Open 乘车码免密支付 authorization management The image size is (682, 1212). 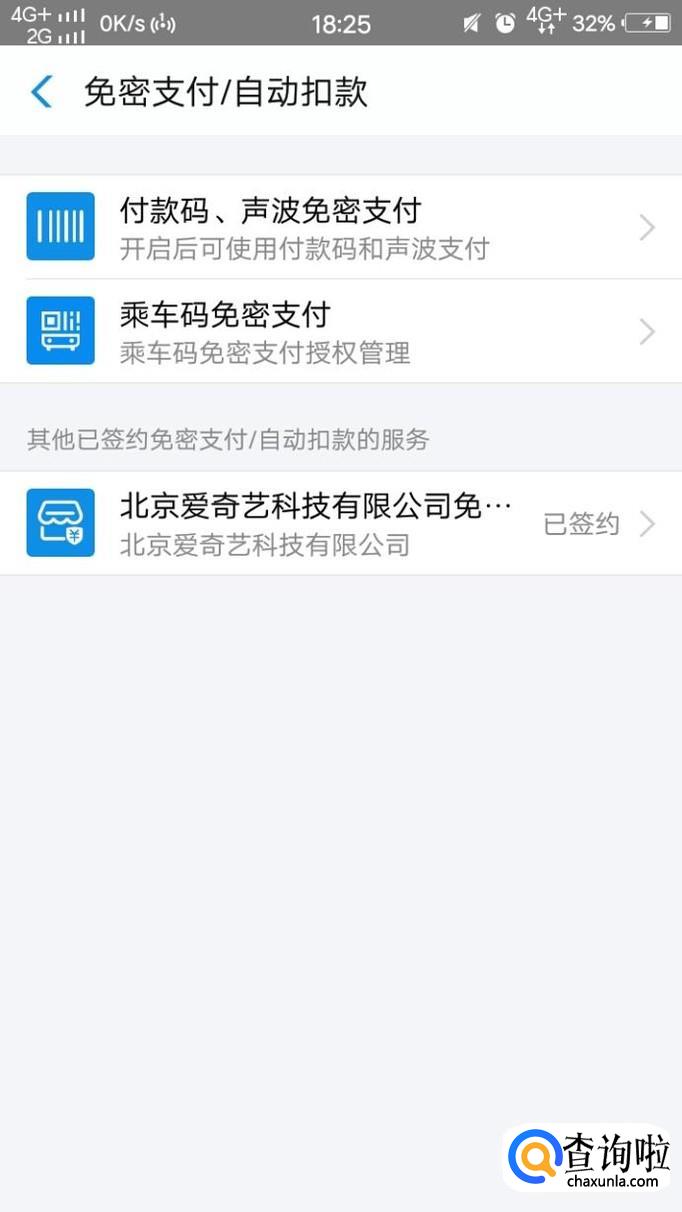340,331
